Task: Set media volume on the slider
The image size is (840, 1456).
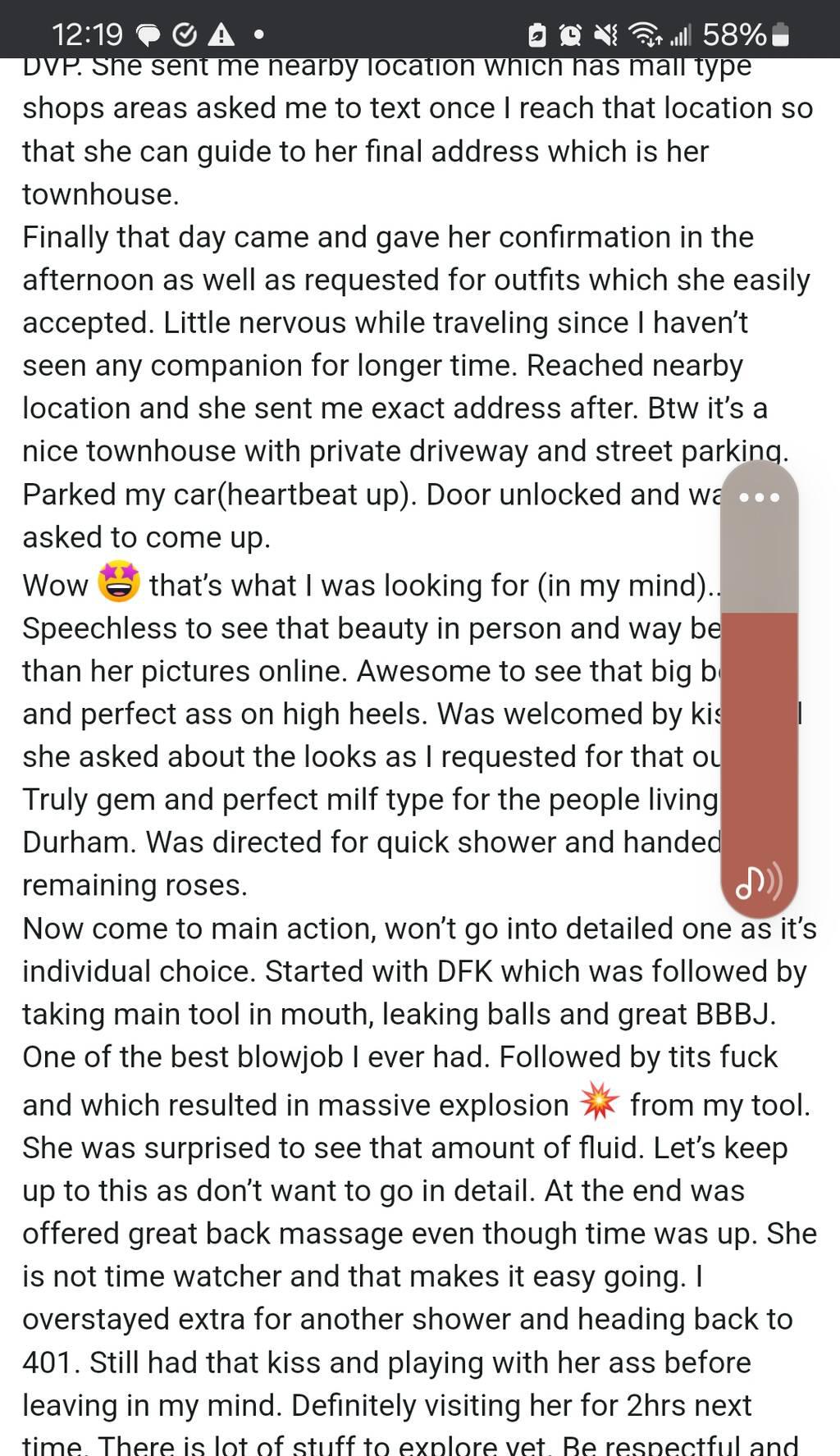Action: click(759, 697)
